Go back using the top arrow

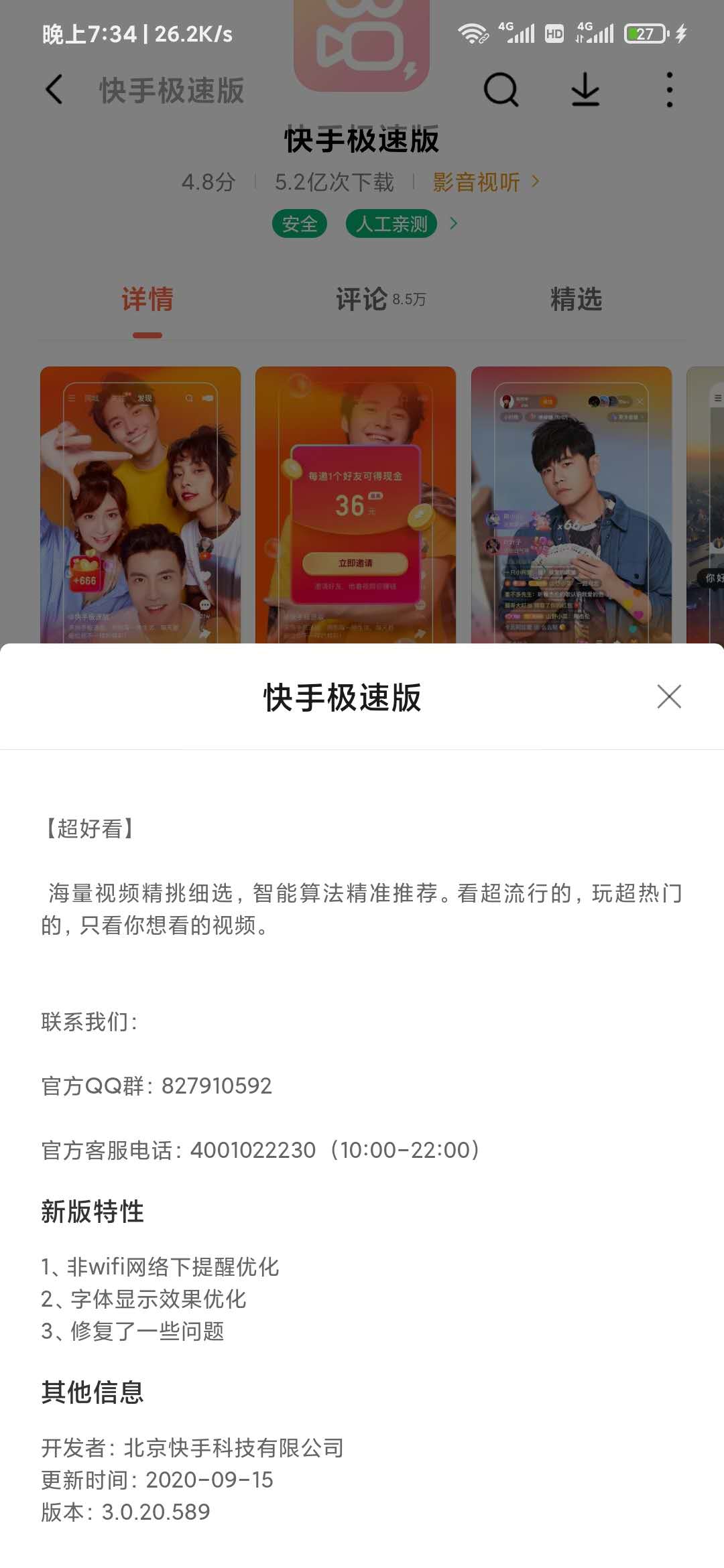pyautogui.click(x=54, y=90)
